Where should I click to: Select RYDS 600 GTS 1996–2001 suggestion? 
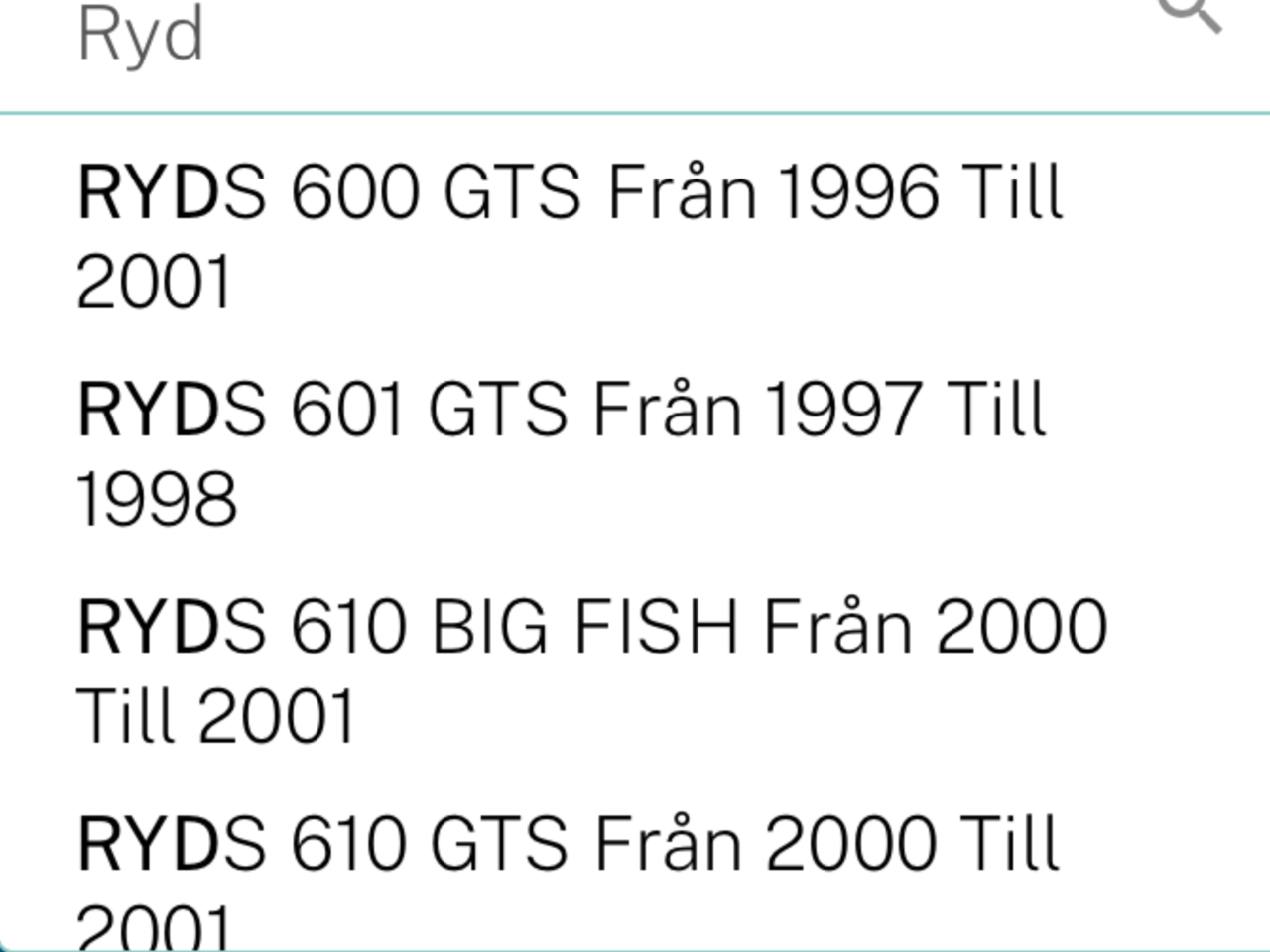(x=571, y=236)
